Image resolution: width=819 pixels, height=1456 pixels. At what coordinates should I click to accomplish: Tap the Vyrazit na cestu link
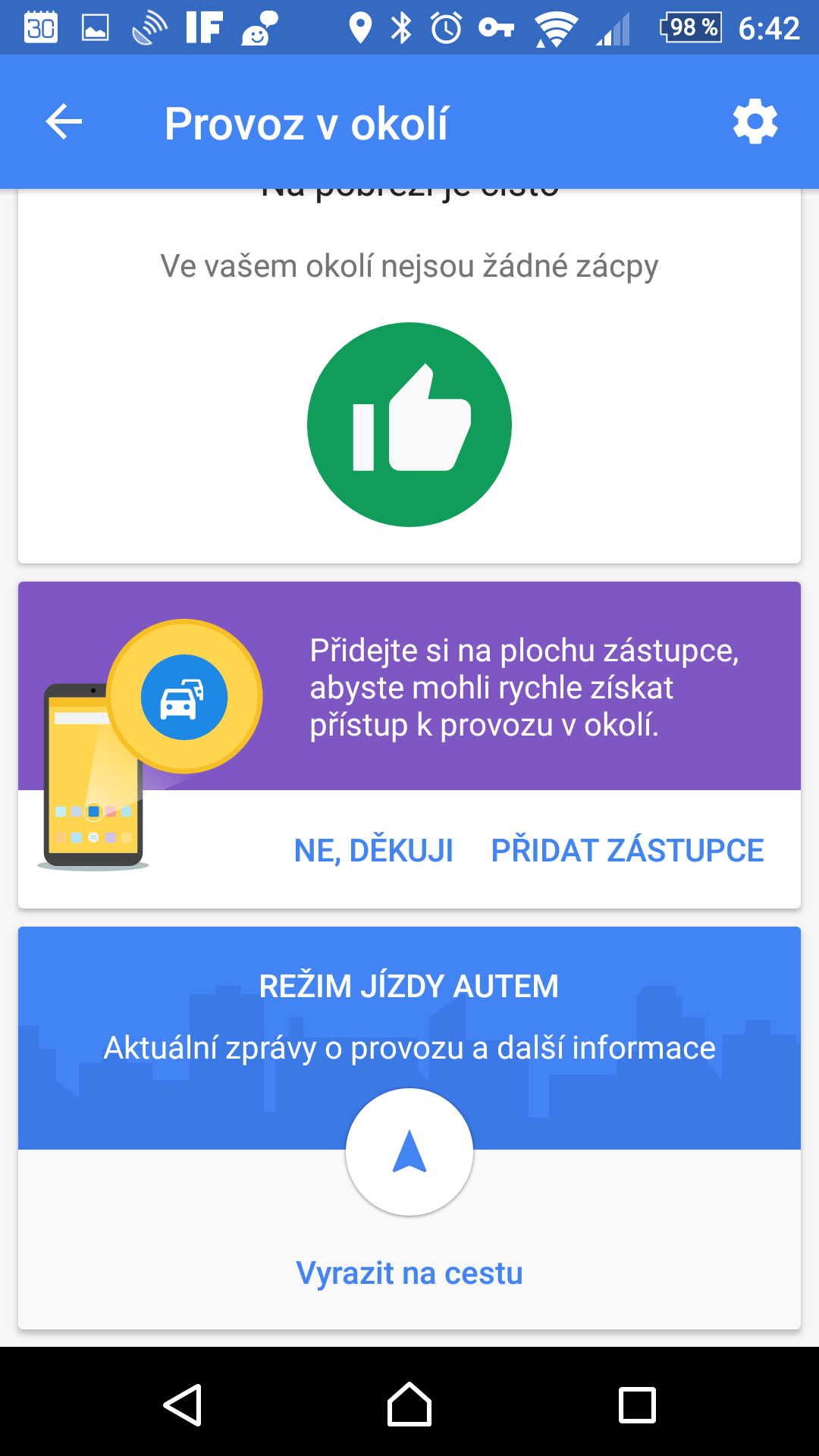point(409,1273)
